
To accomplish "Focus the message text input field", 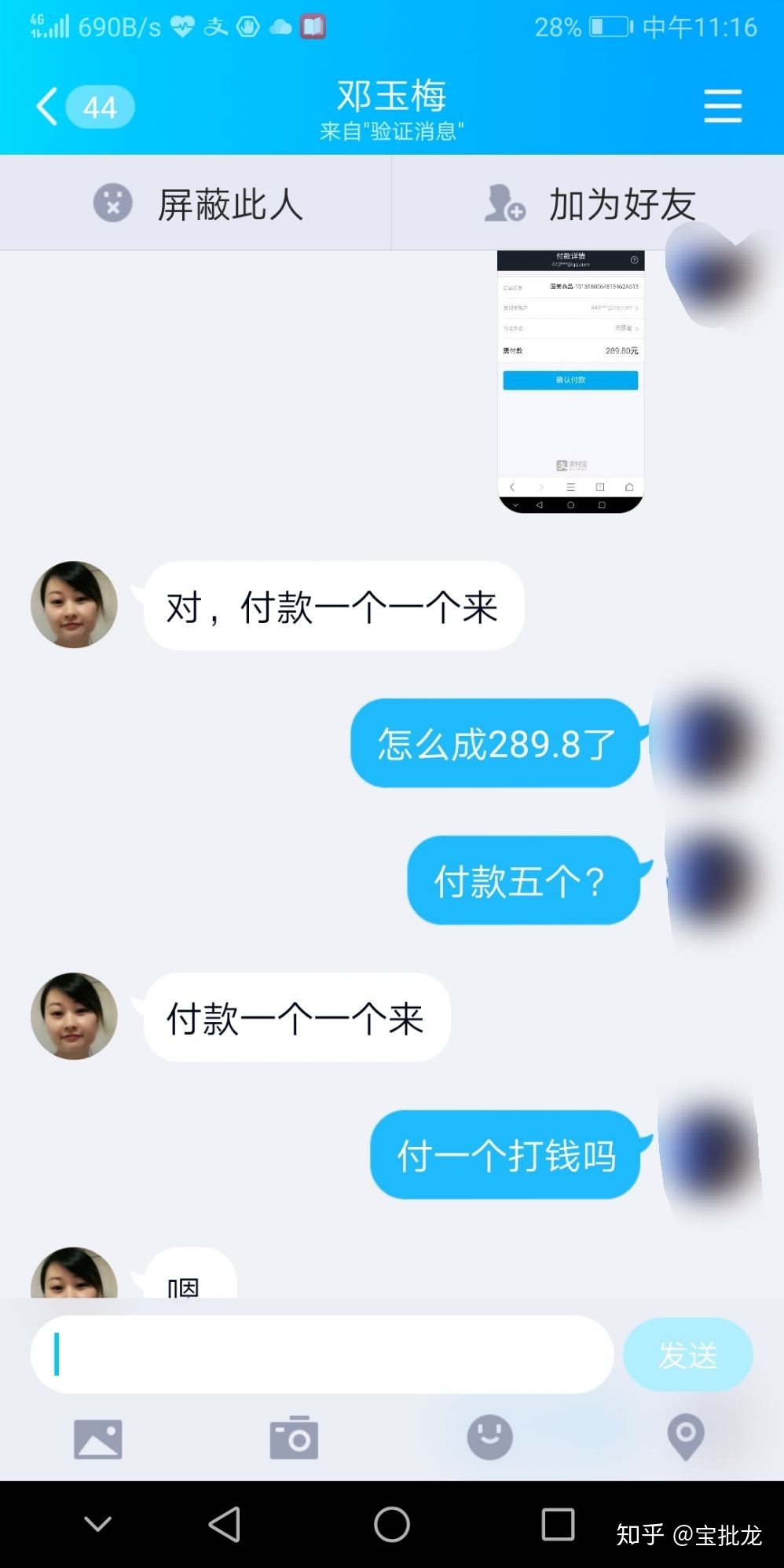I will click(x=322, y=1354).
